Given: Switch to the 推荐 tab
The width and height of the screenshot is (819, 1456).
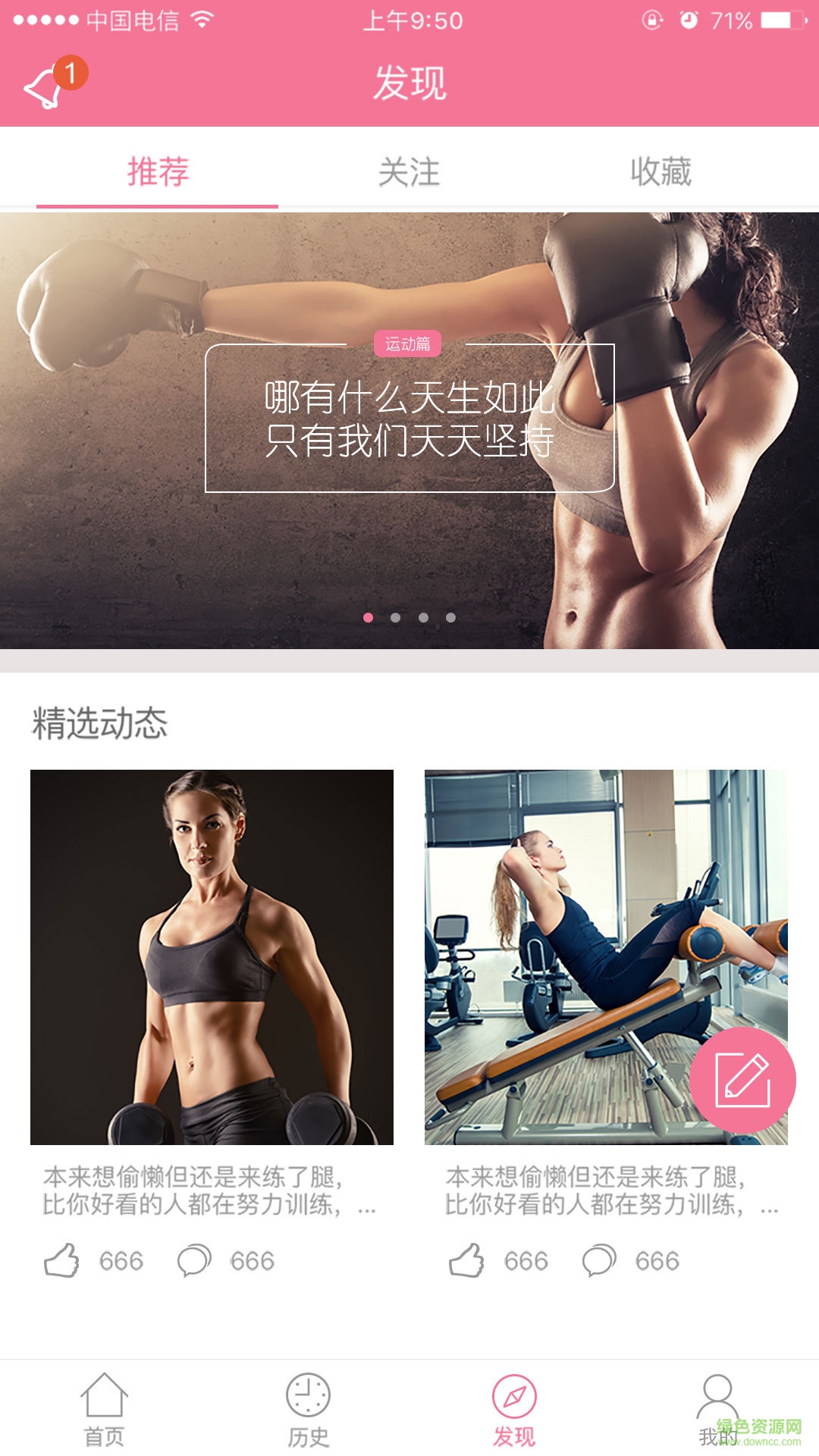Looking at the screenshot, I should point(158,172).
